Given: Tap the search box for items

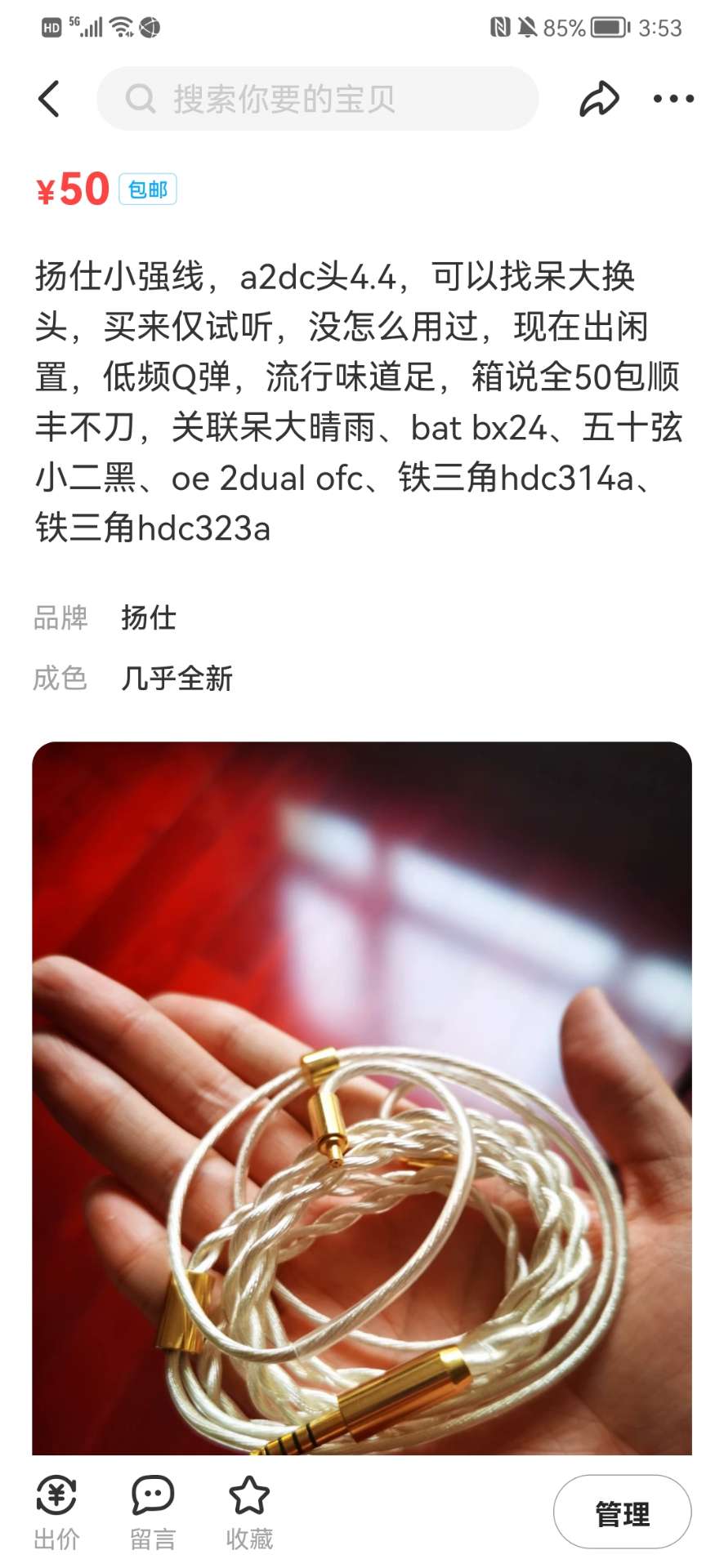Looking at the screenshot, I should (317, 99).
